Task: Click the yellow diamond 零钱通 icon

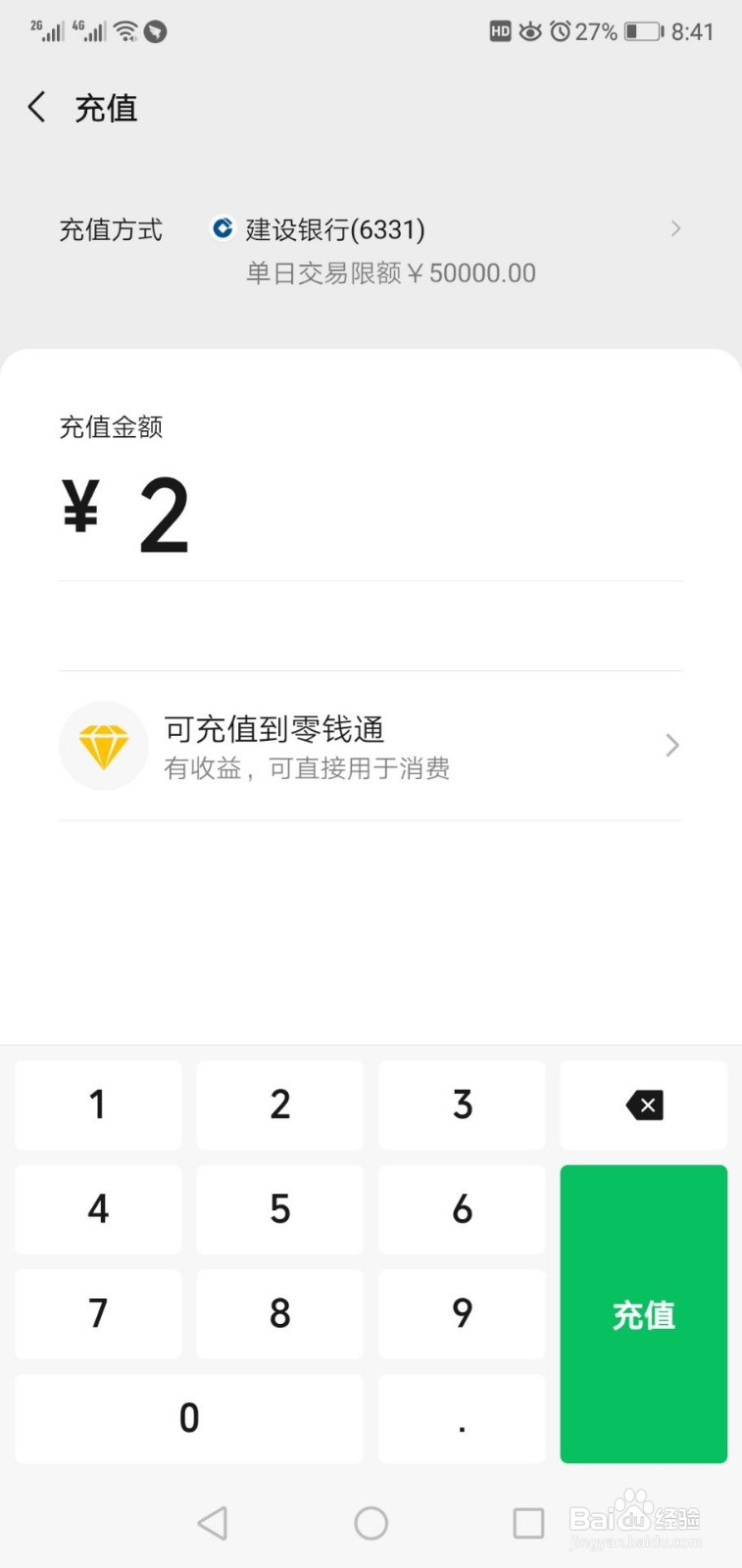Action: [103, 745]
